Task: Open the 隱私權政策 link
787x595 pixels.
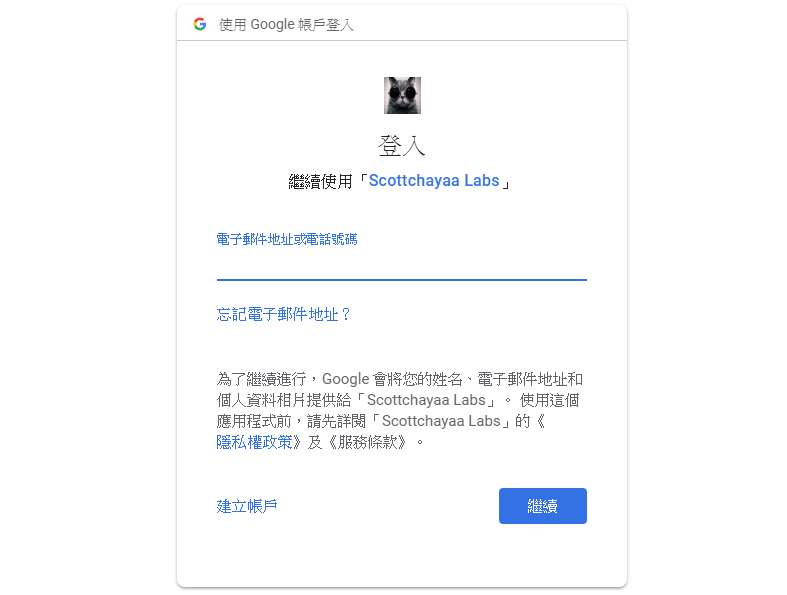Action: (x=255, y=441)
